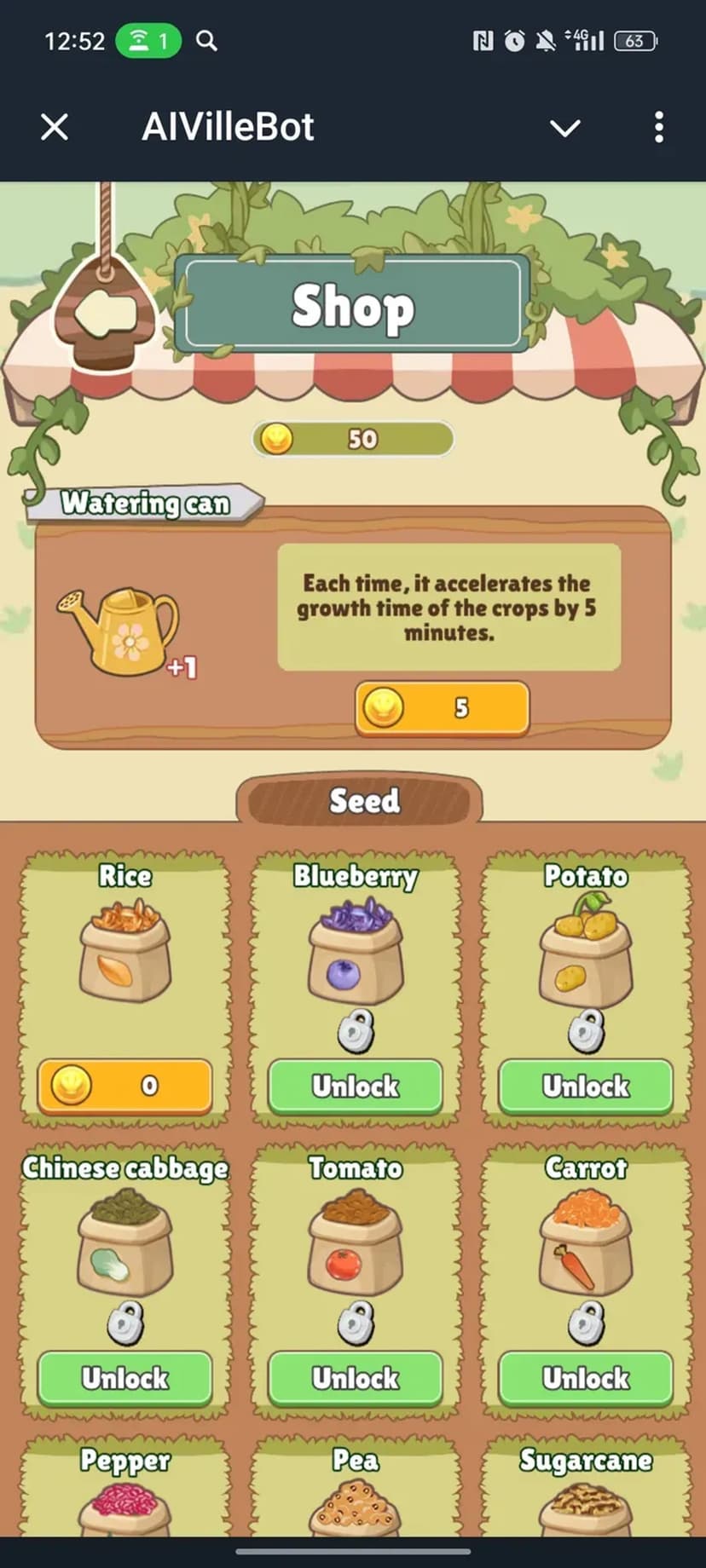Buy Rice seeds for 0 coins
Viewport: 706px width, 1568px height.
point(124,1086)
